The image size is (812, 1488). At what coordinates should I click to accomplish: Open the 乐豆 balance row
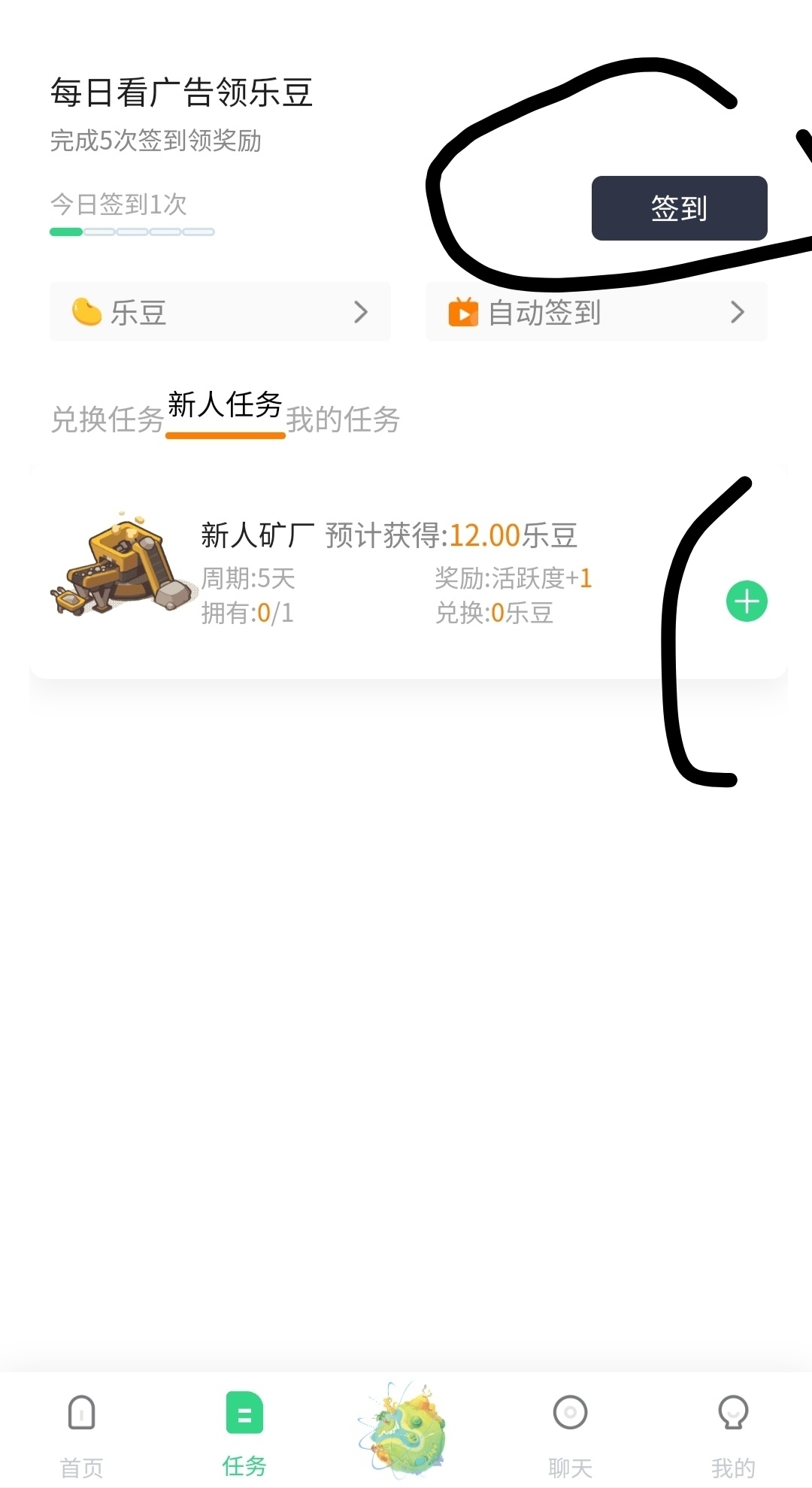coord(220,312)
